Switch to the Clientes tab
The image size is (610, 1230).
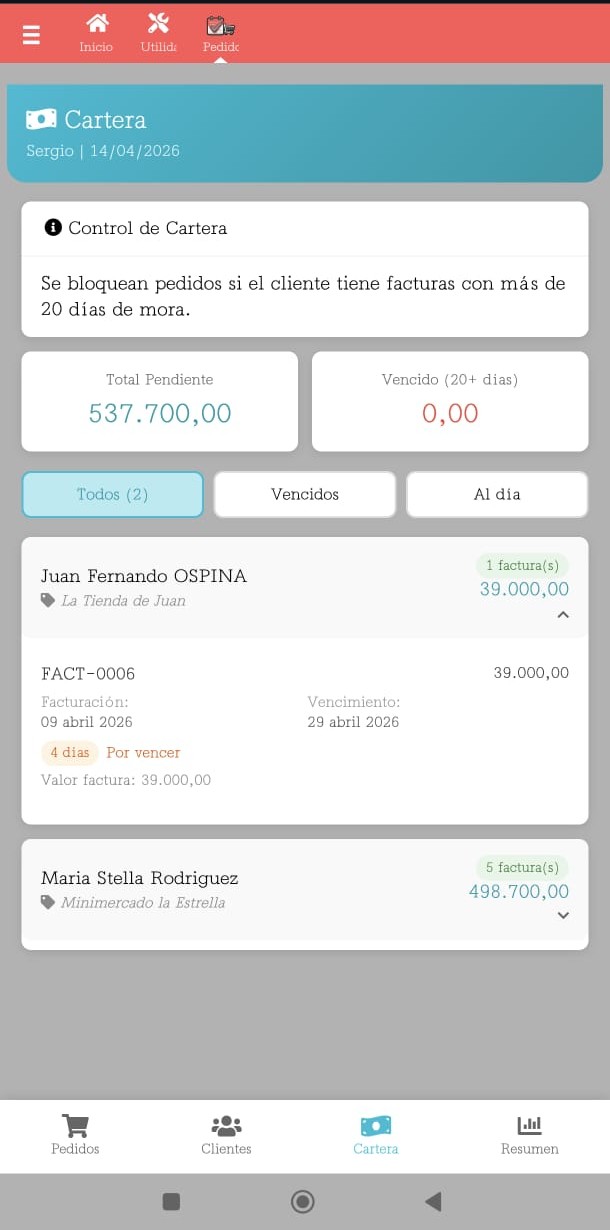click(227, 1136)
